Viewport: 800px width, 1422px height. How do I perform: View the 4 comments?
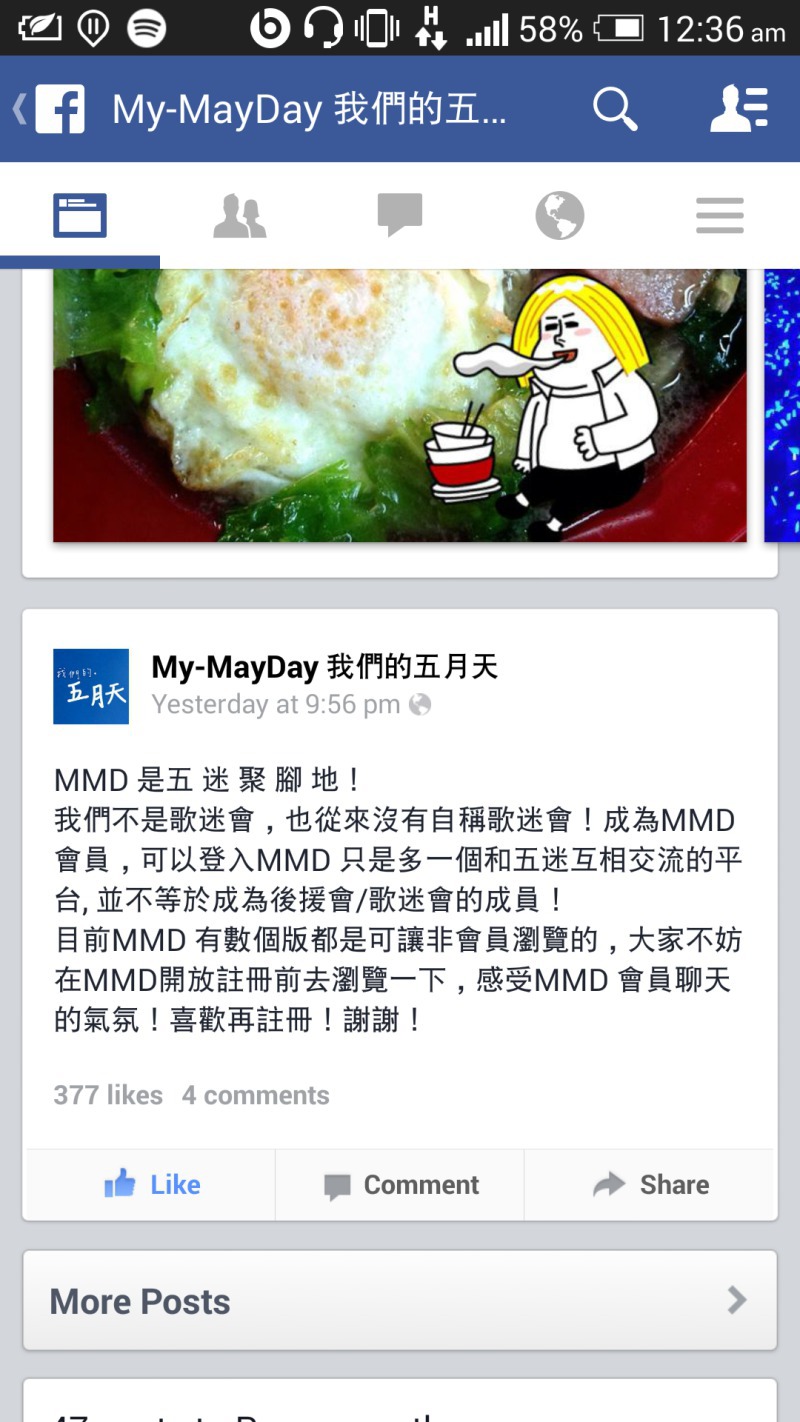tap(255, 1095)
